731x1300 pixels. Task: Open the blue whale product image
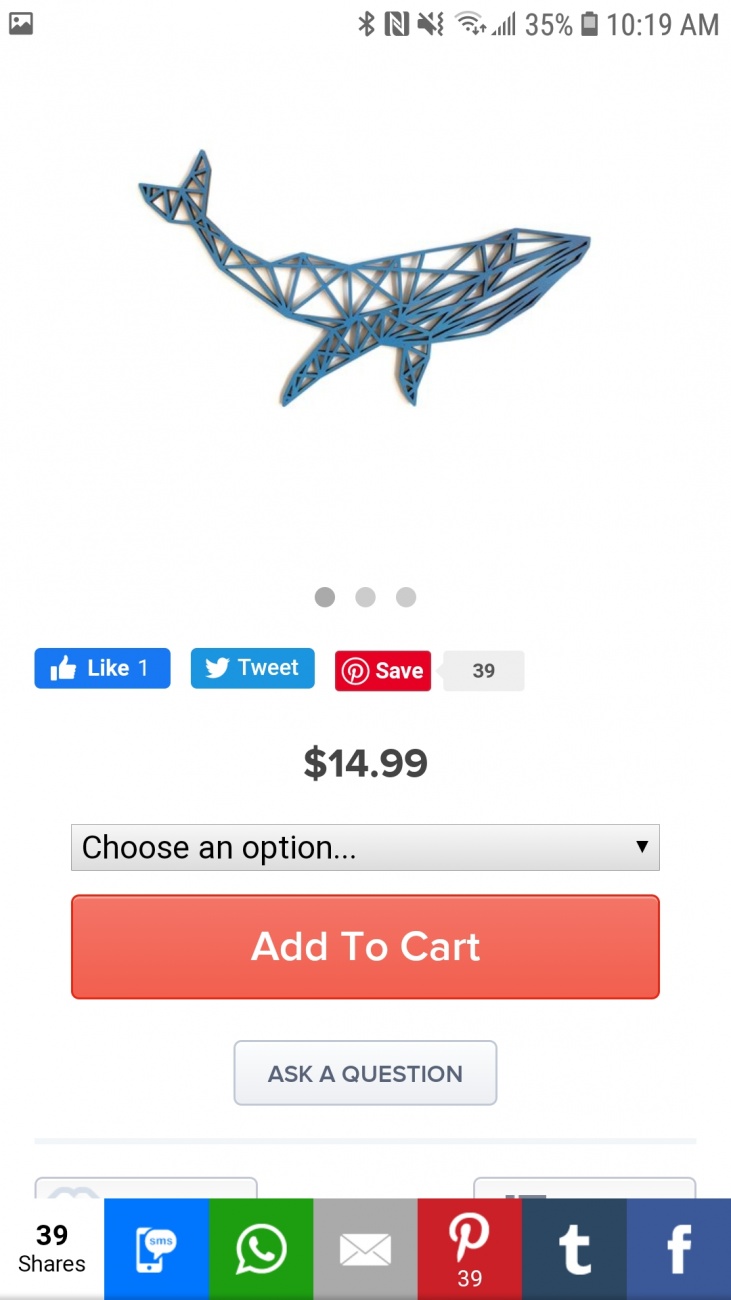tap(365, 280)
